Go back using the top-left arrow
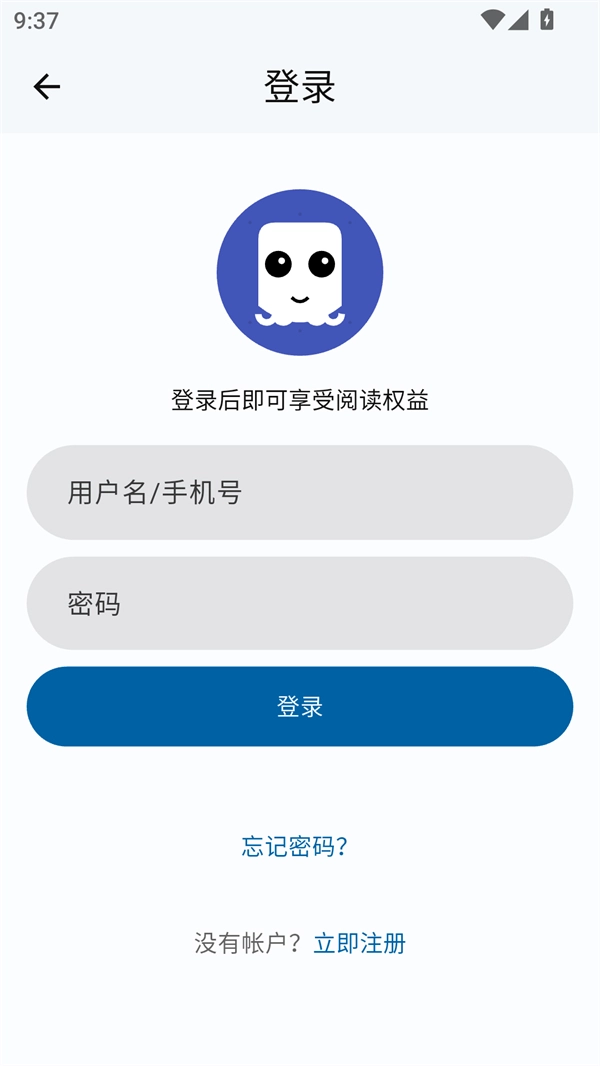This screenshot has width=600, height=1066. click(x=47, y=87)
